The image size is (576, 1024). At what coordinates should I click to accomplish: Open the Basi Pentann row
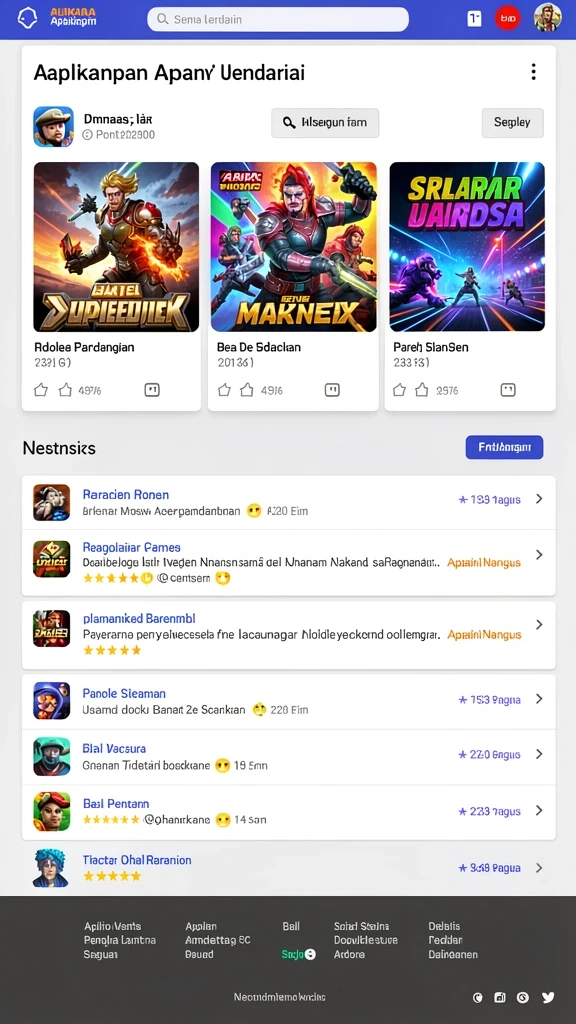[x=289, y=812]
